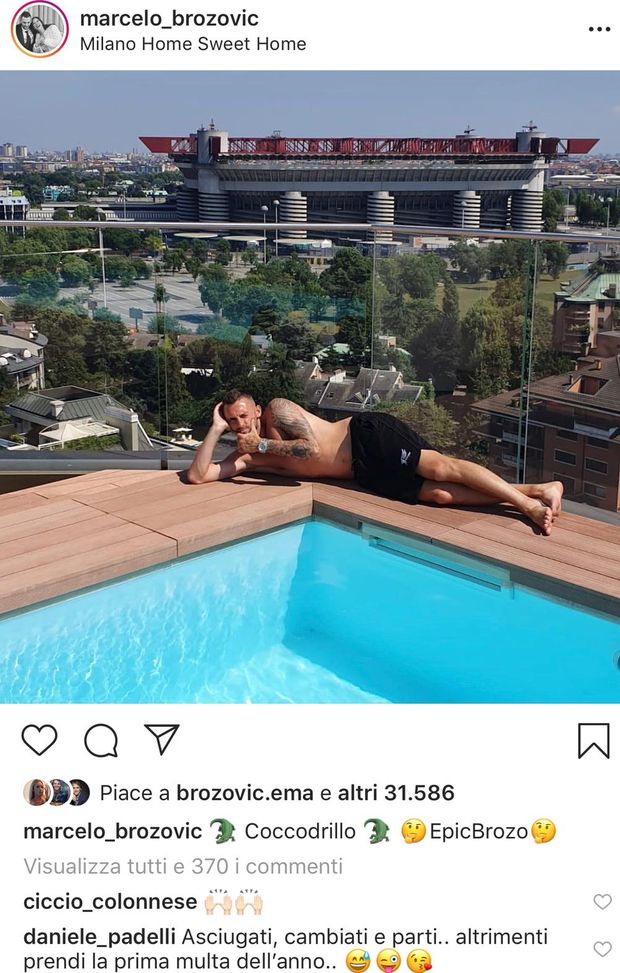Open comments via the speech bubble icon
The height and width of the screenshot is (973, 620).
pos(101,740)
